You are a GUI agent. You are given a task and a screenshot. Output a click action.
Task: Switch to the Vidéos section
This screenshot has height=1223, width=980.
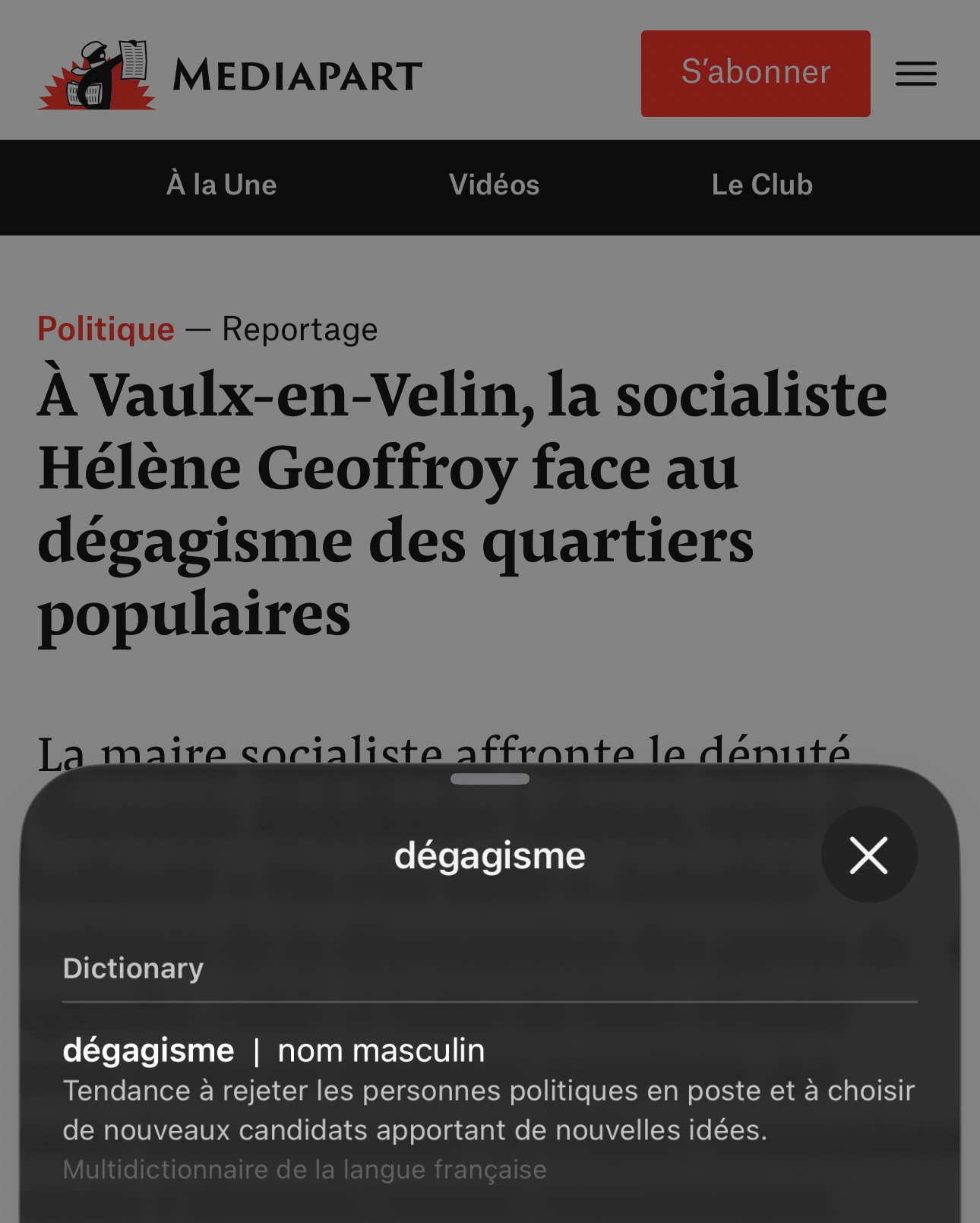pyautogui.click(x=494, y=185)
